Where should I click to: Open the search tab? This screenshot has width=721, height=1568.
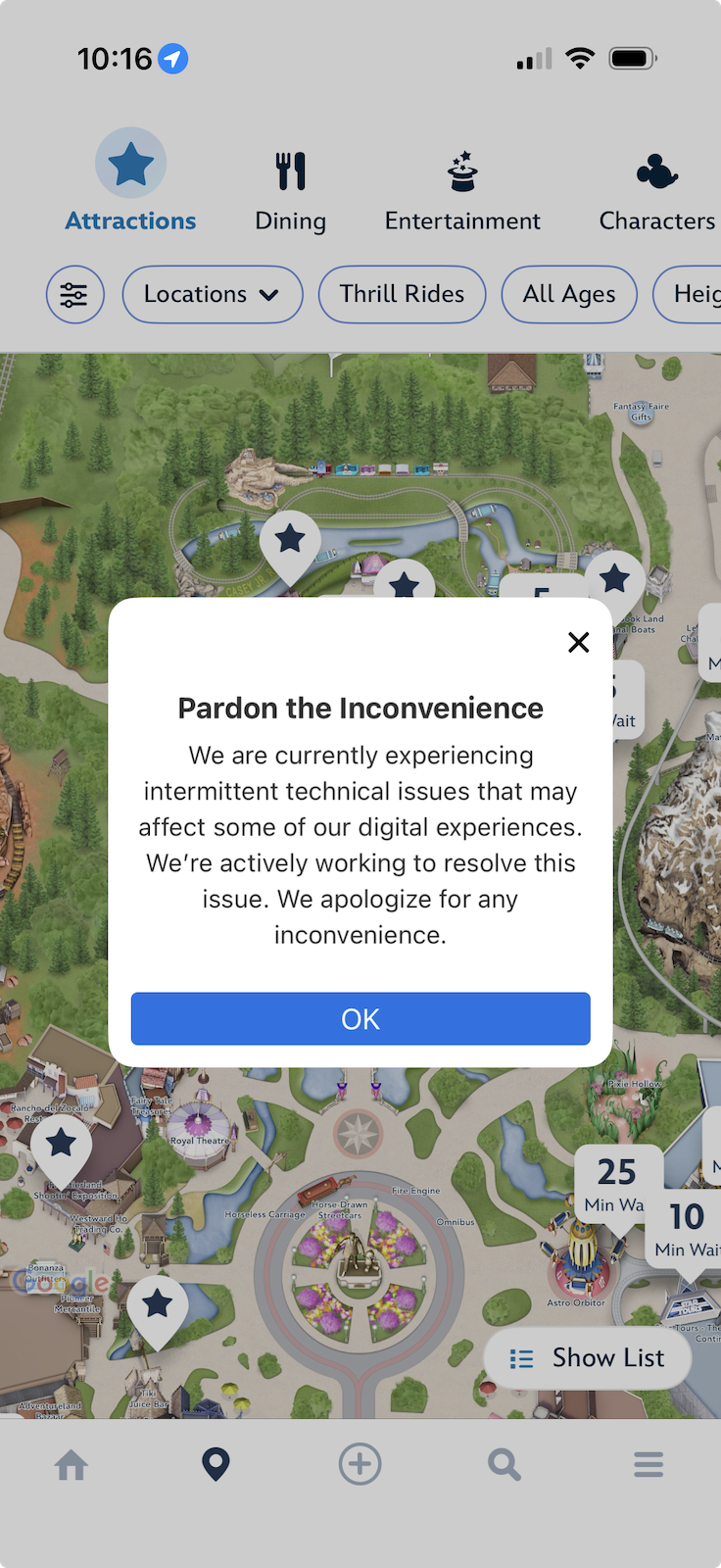[x=504, y=1465]
